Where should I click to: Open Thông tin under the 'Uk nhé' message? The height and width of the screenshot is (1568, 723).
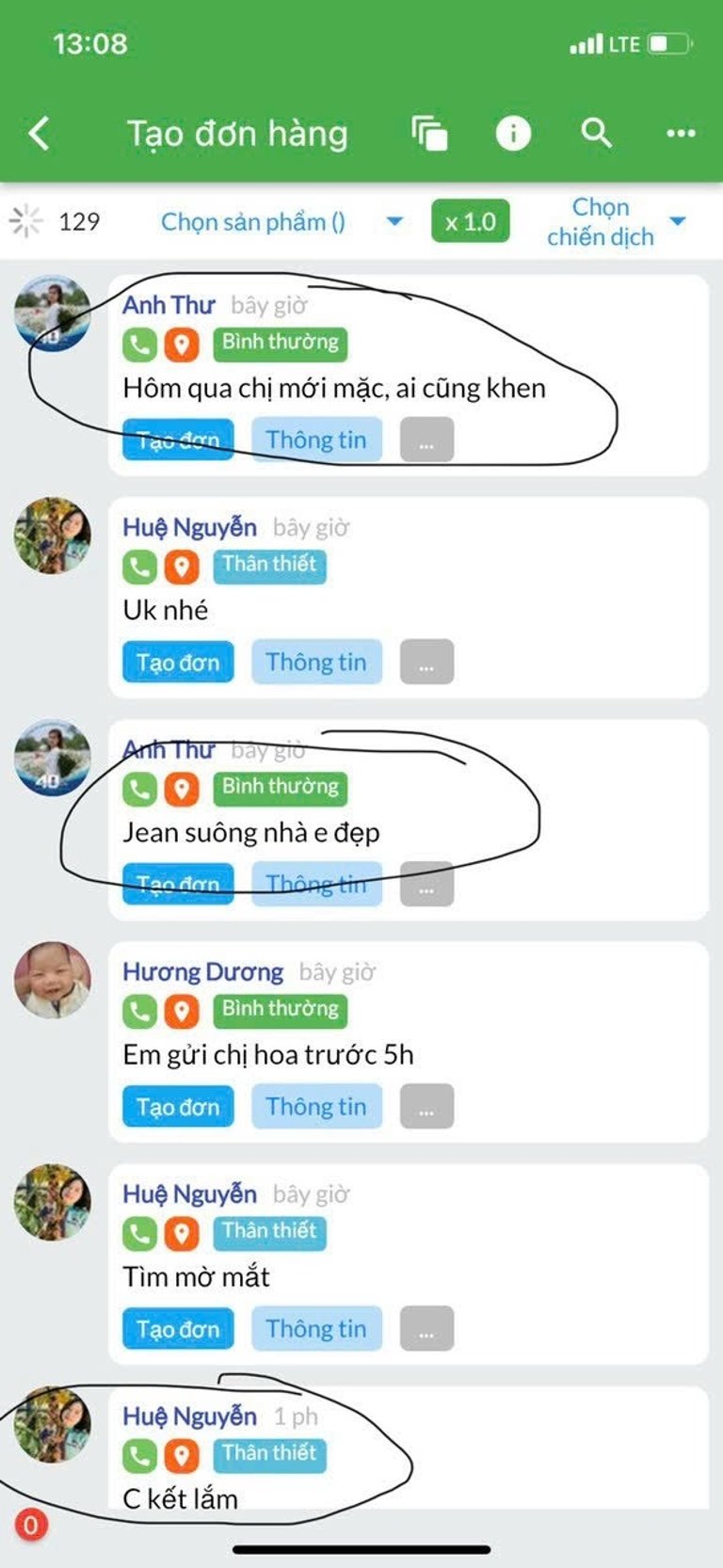(316, 663)
